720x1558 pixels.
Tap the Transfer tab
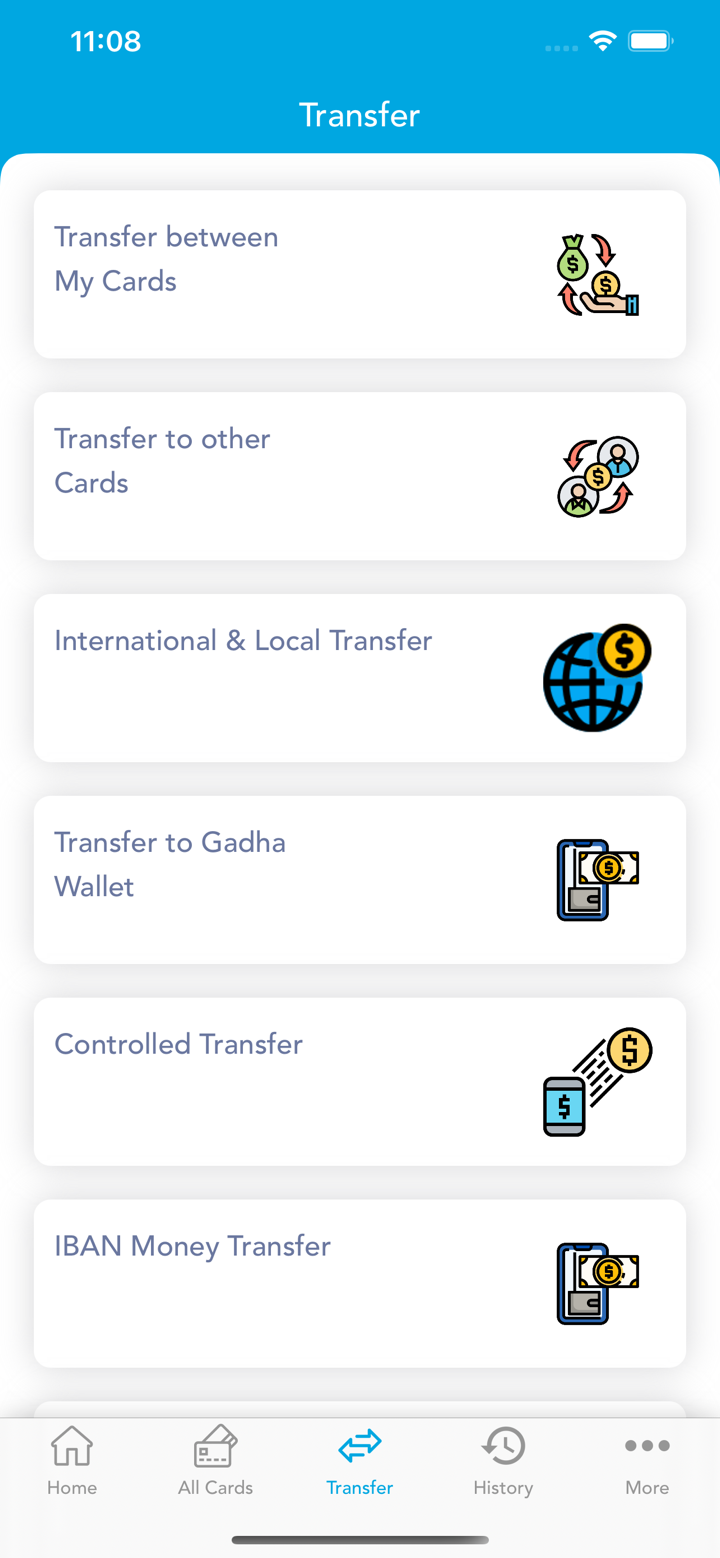click(x=360, y=1460)
